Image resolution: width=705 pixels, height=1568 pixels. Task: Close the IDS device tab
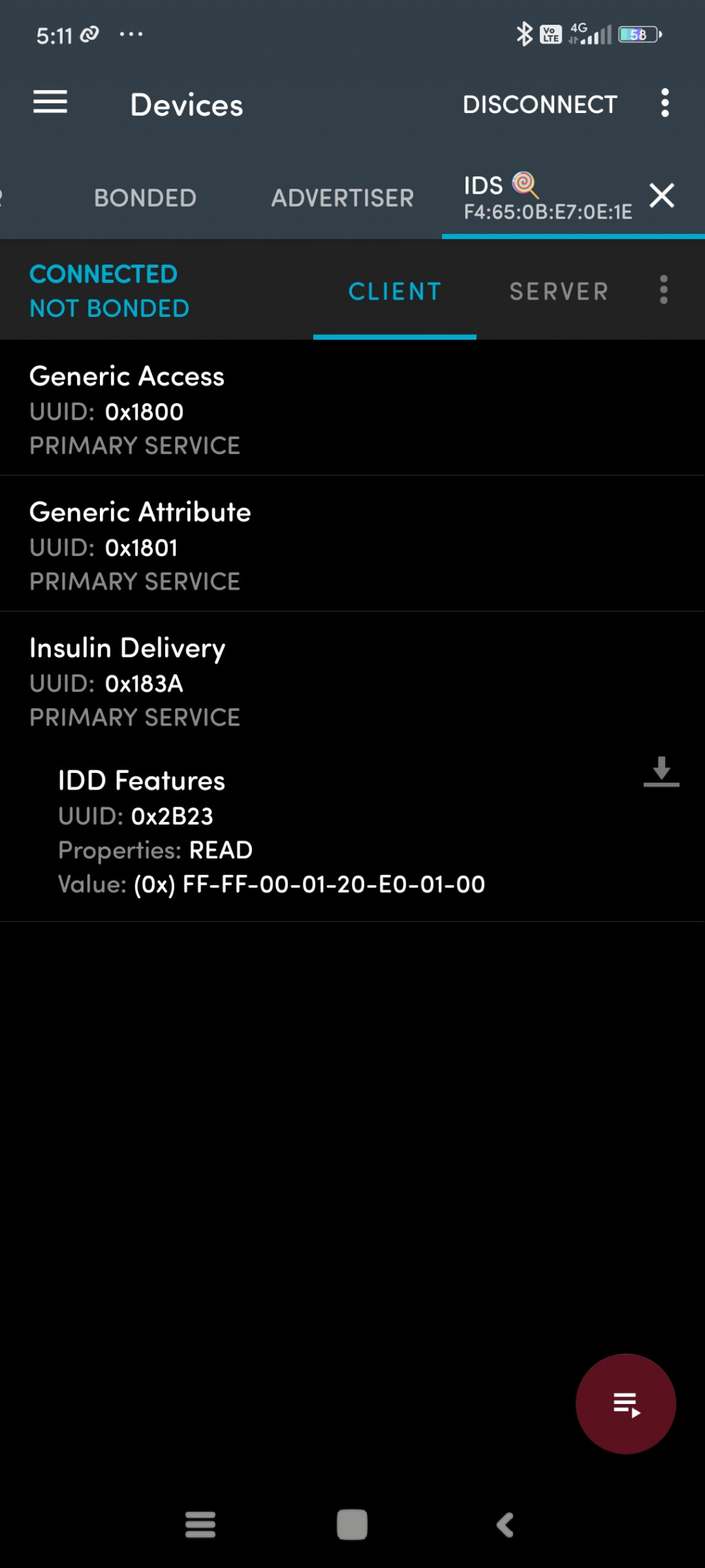662,196
